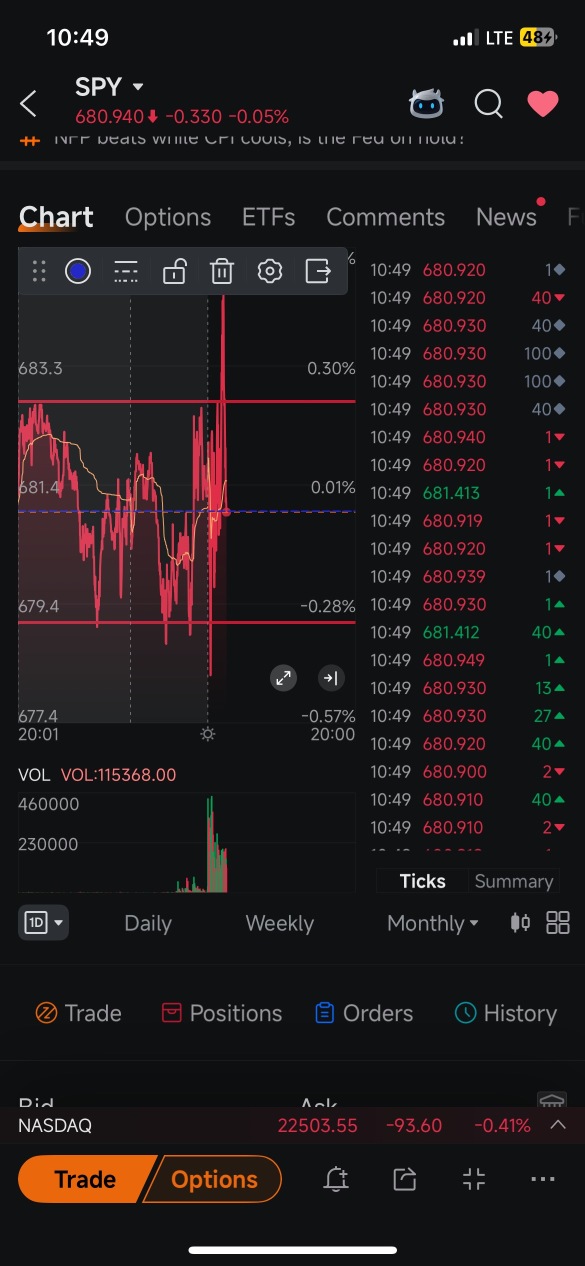Open the News tab
Image resolution: width=585 pixels, height=1266 pixels.
click(506, 217)
